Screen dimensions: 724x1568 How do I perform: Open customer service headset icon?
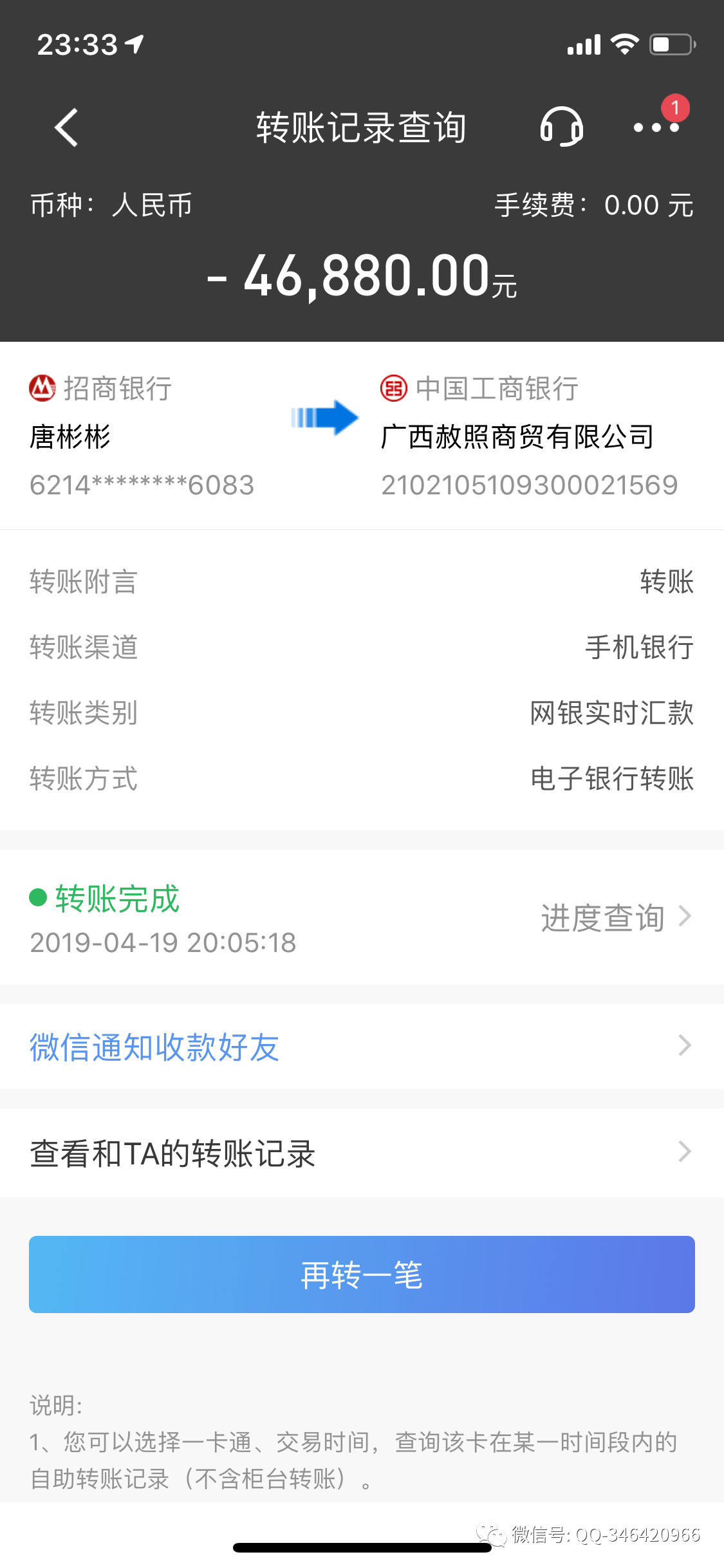click(x=561, y=127)
